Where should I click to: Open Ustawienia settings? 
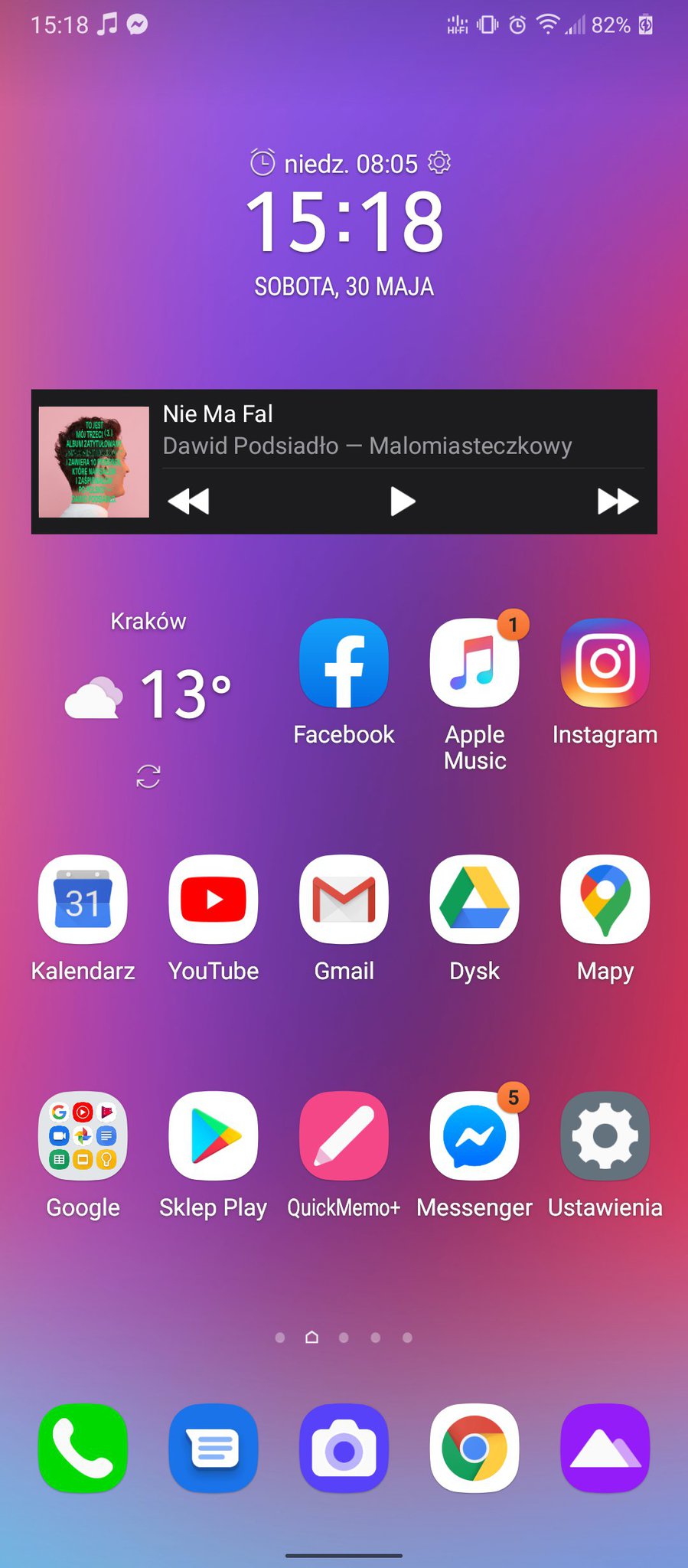605,1136
